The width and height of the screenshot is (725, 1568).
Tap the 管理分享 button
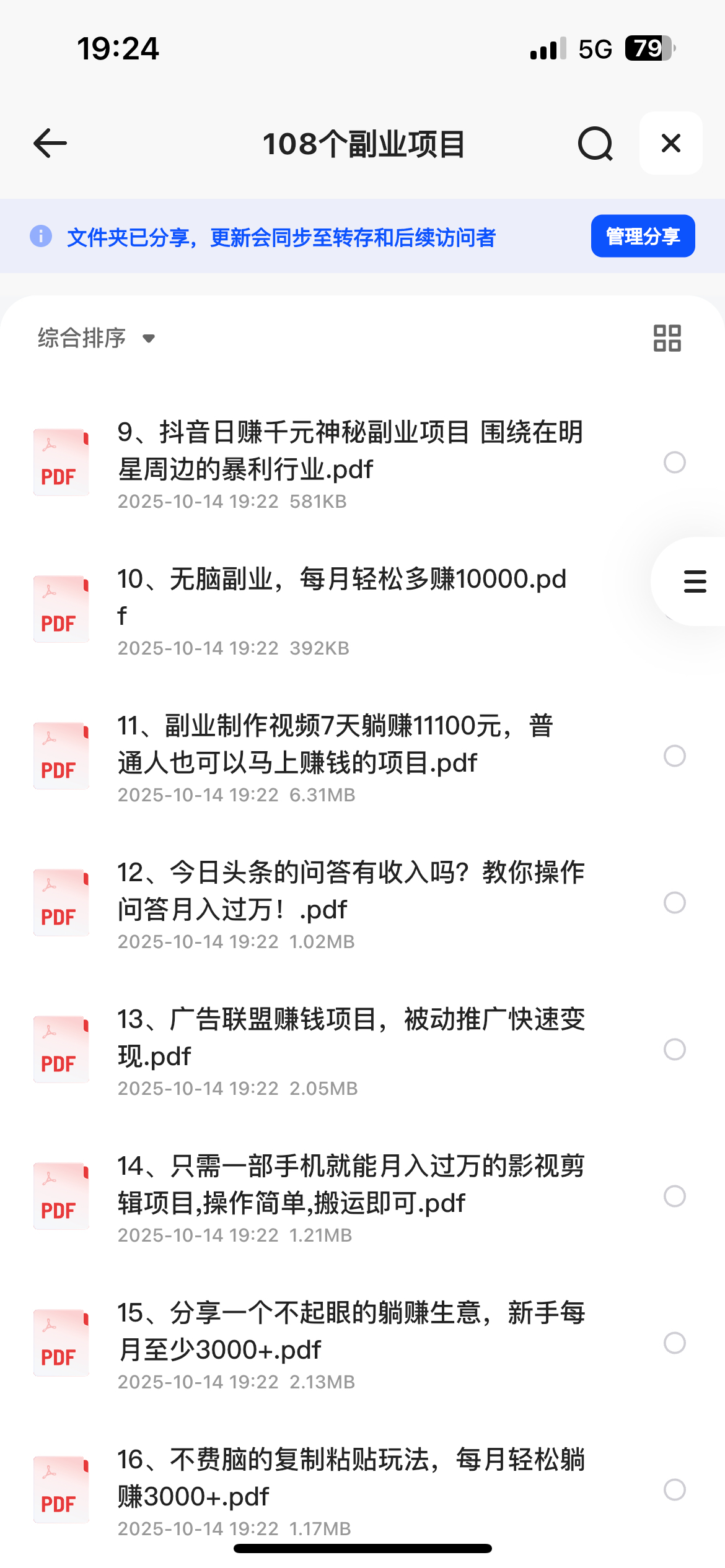(x=643, y=236)
